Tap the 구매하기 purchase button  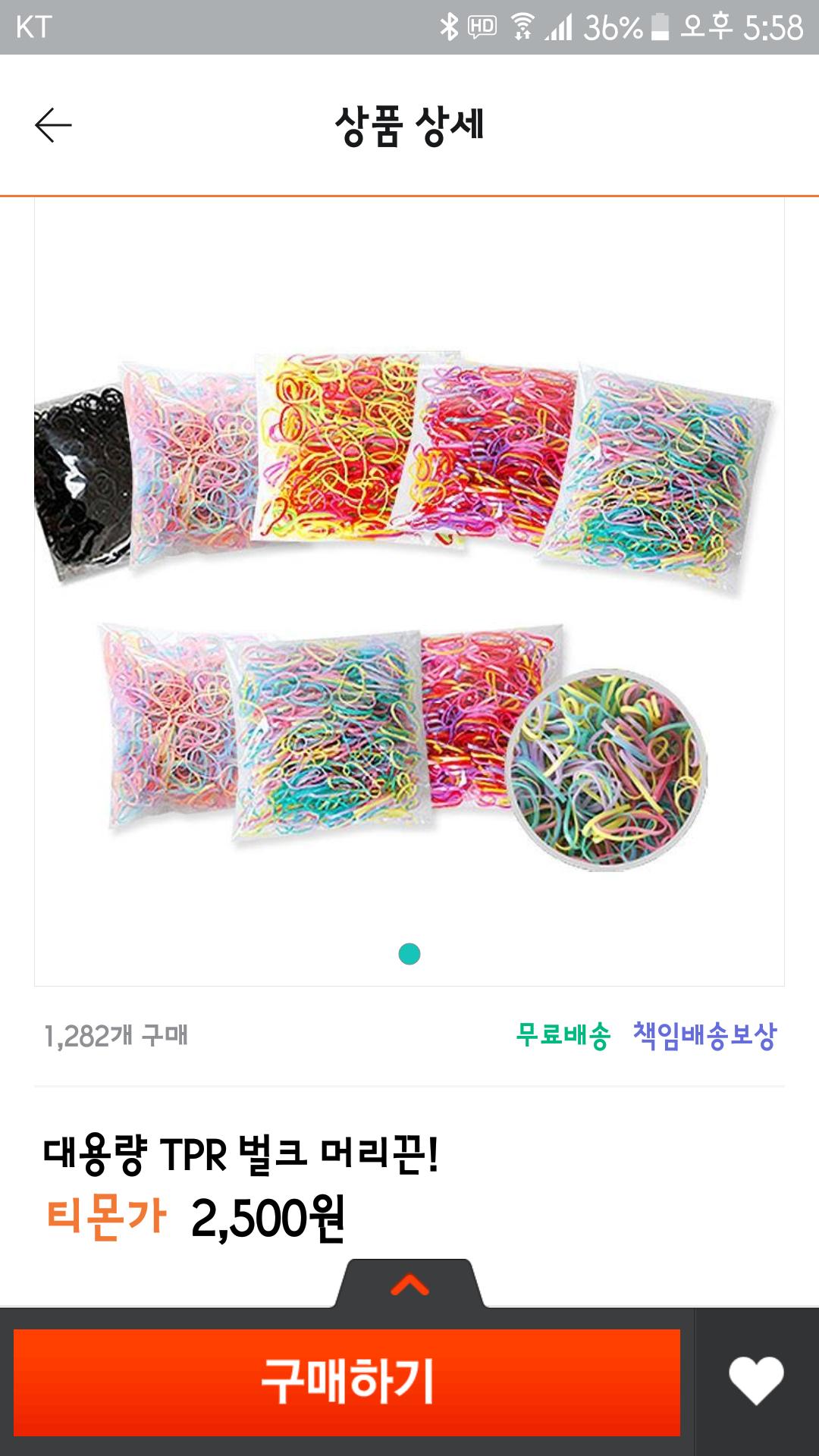coord(347,1382)
